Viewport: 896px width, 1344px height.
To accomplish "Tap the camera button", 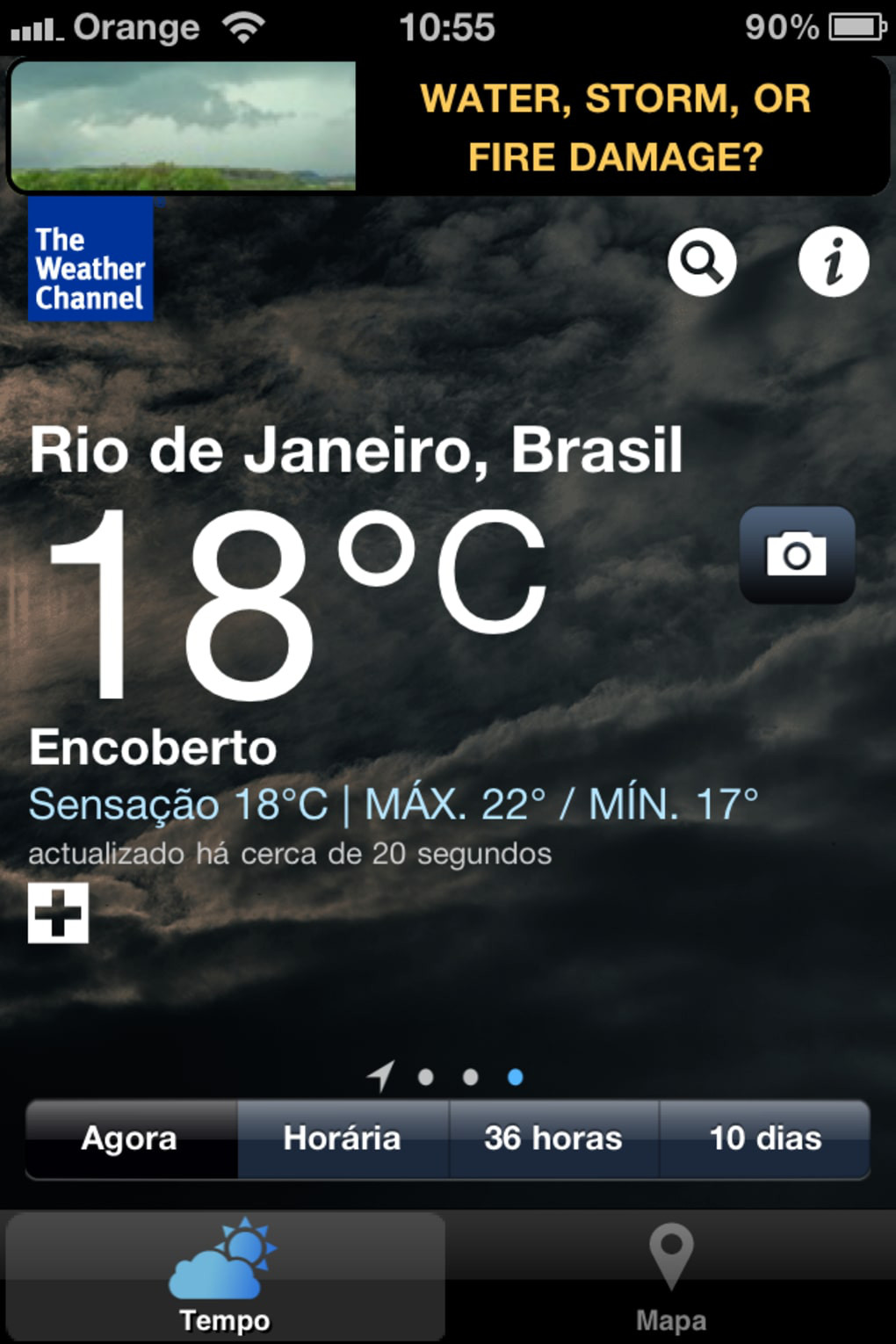I will [x=797, y=555].
